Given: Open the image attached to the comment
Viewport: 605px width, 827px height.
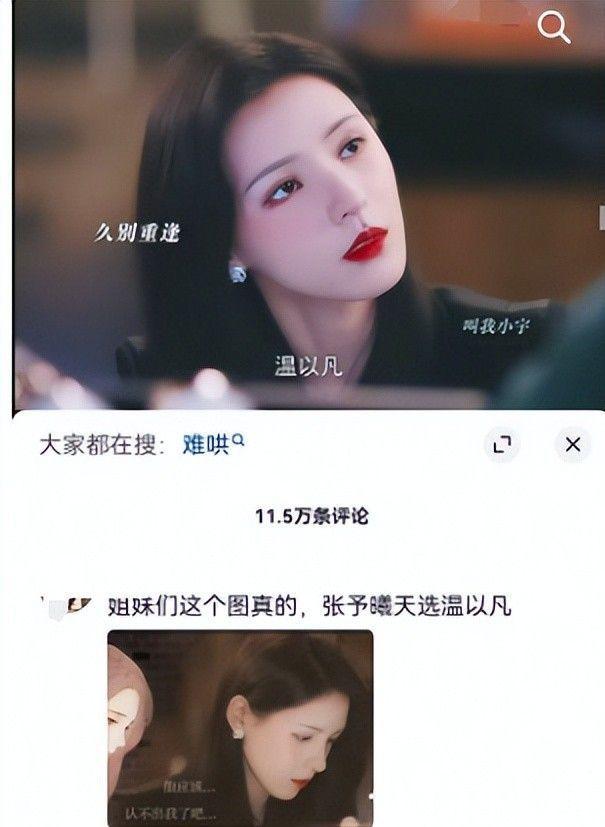Looking at the screenshot, I should pyautogui.click(x=240, y=727).
